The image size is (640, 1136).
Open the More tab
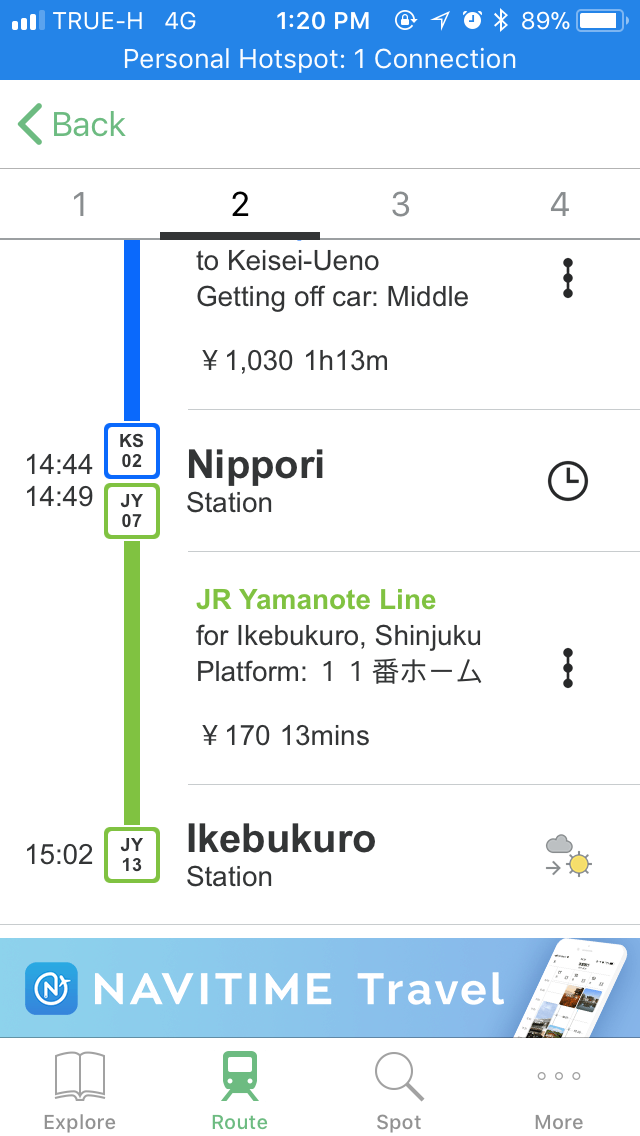tap(559, 1090)
